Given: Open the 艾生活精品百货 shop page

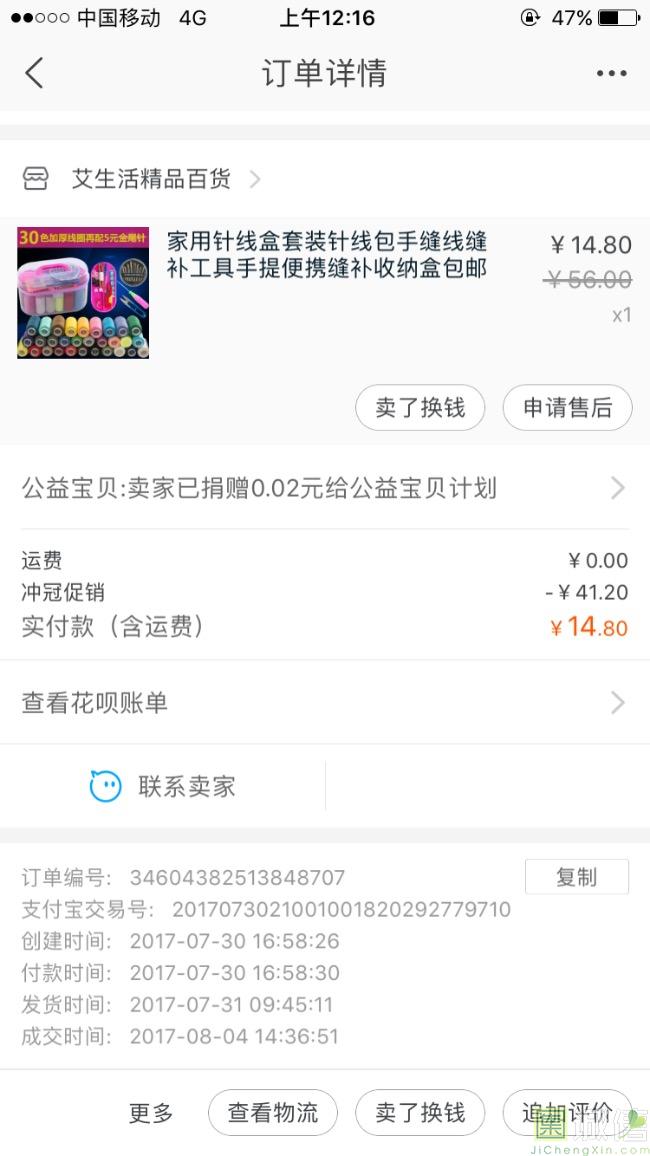Looking at the screenshot, I should coord(150,179).
